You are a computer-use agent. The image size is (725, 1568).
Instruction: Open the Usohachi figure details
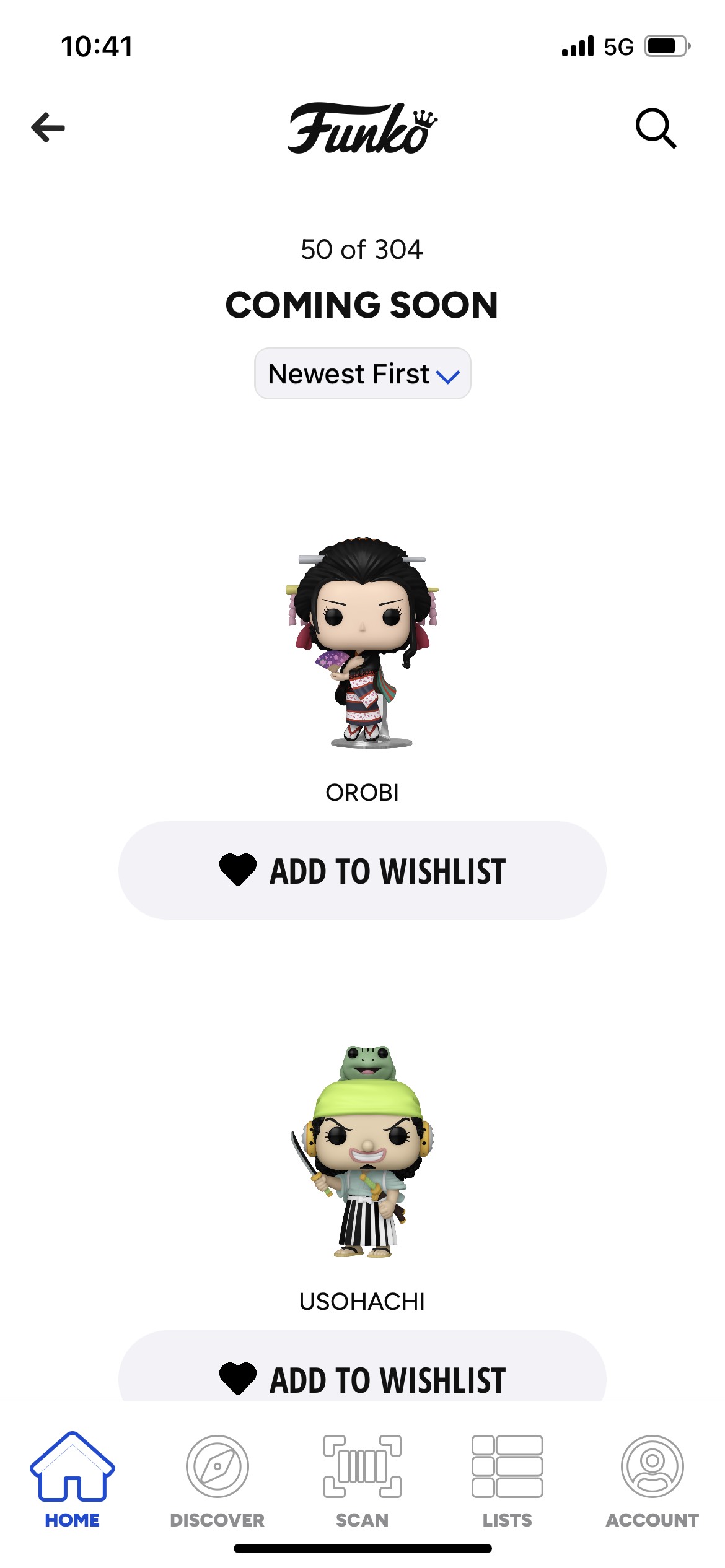[x=362, y=1152]
